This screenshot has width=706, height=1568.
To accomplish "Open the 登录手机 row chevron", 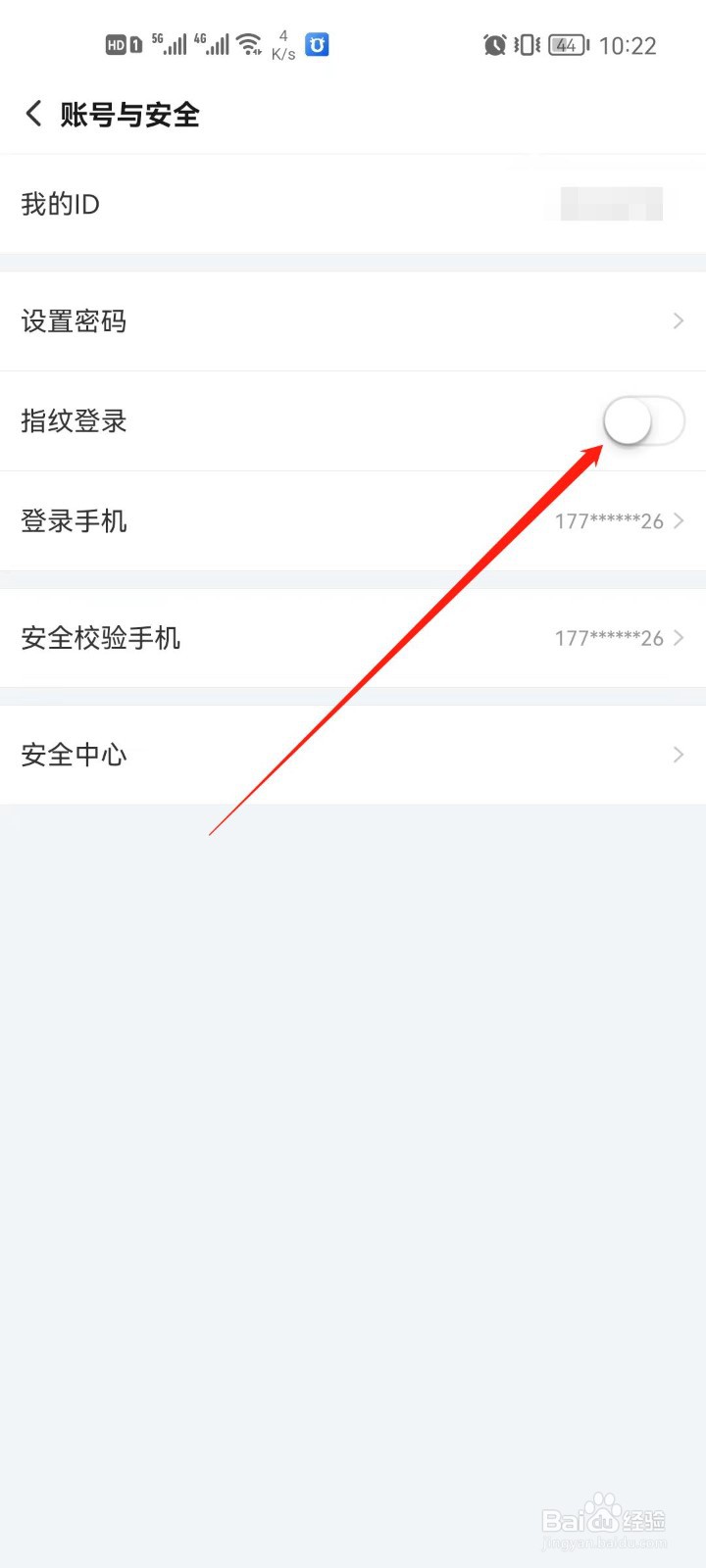I will pyautogui.click(x=679, y=520).
